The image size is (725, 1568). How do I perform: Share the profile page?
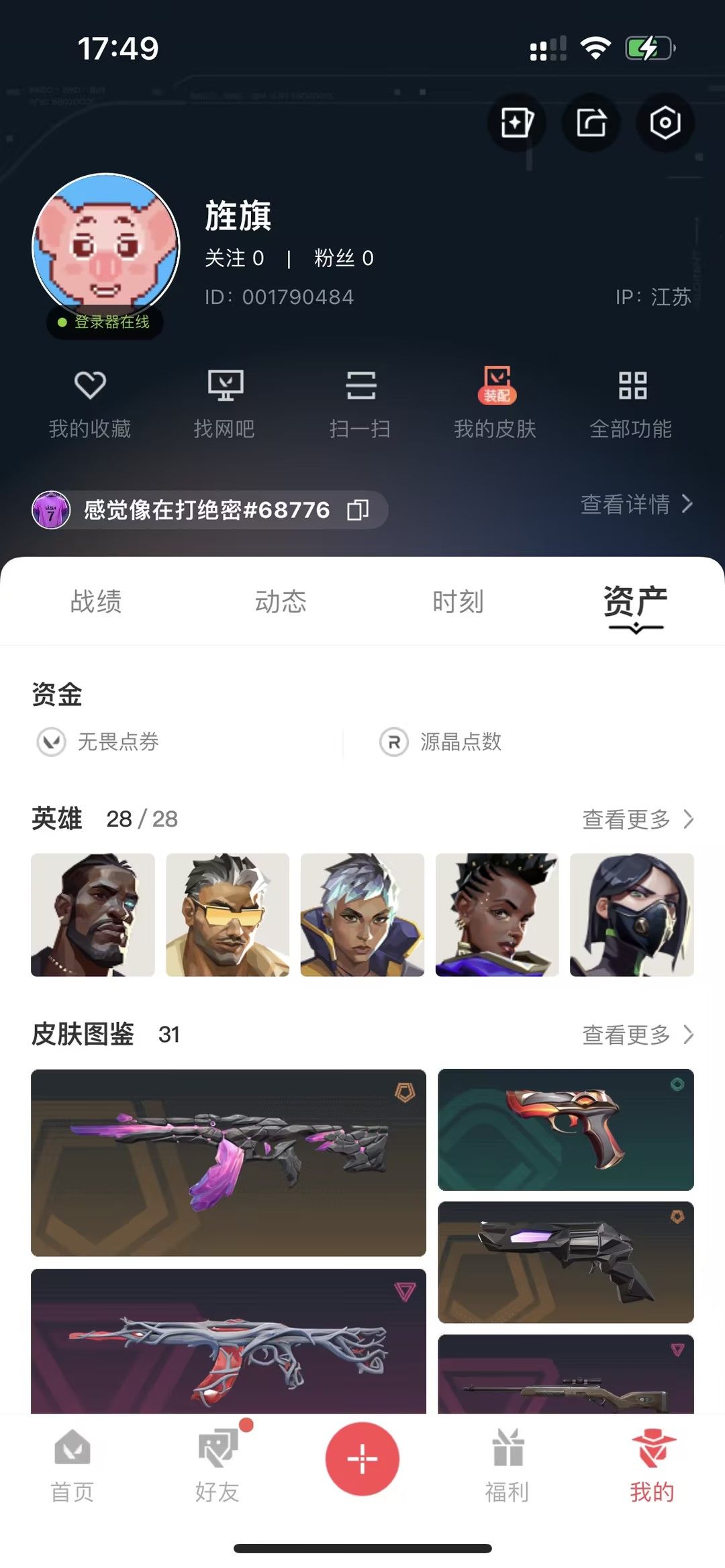[x=591, y=123]
